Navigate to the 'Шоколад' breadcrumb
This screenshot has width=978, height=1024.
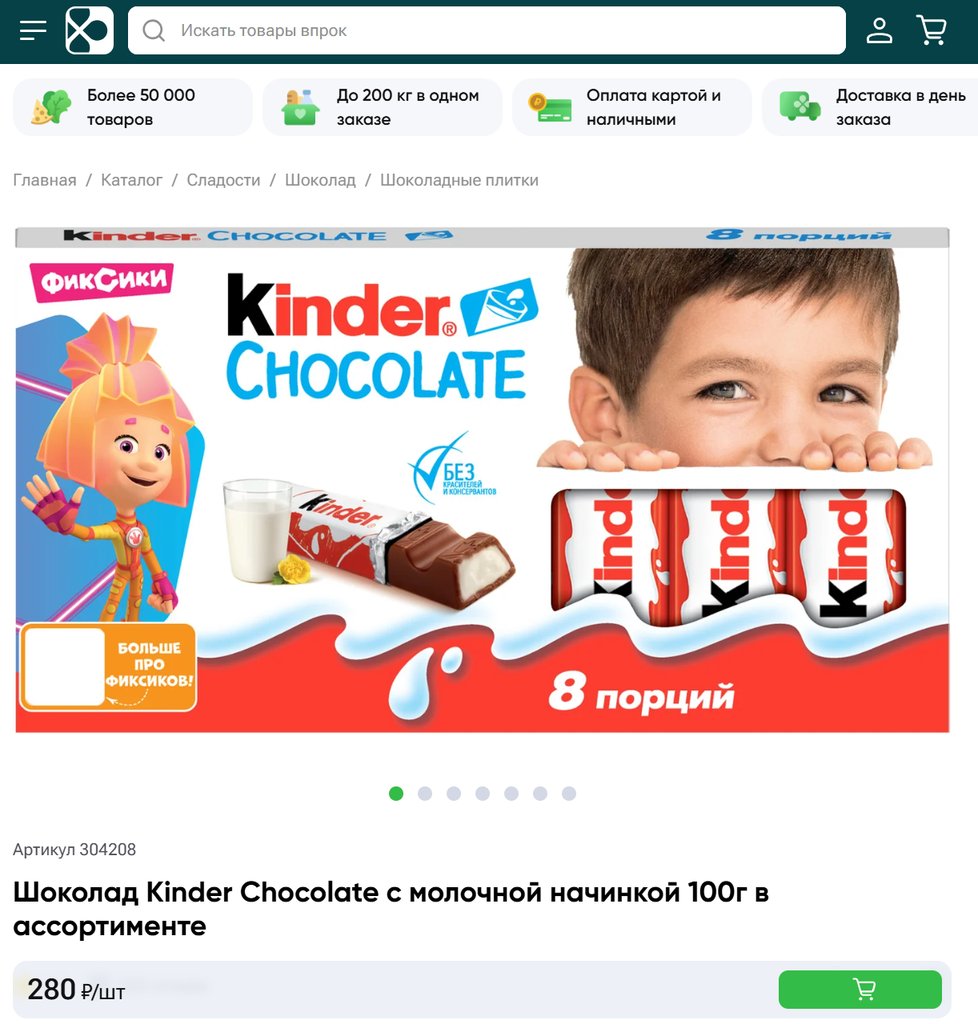(x=320, y=180)
